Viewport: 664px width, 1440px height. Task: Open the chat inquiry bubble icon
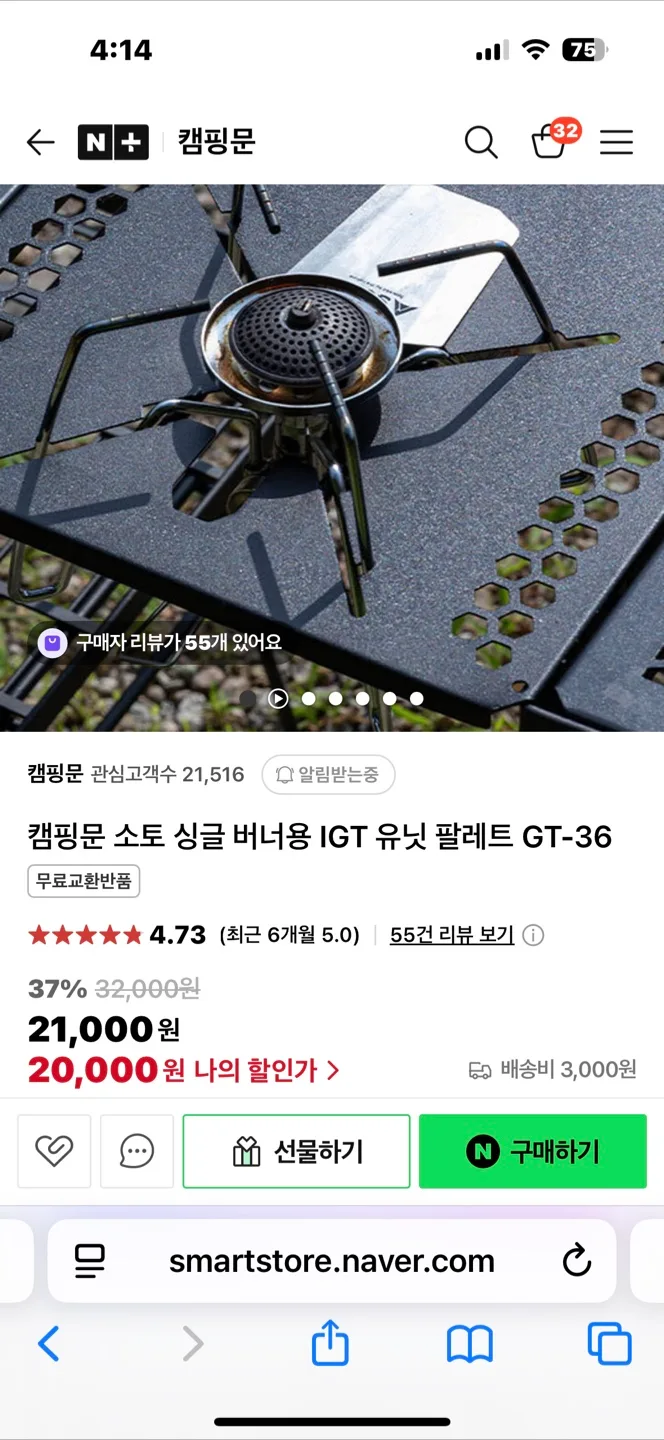137,1152
